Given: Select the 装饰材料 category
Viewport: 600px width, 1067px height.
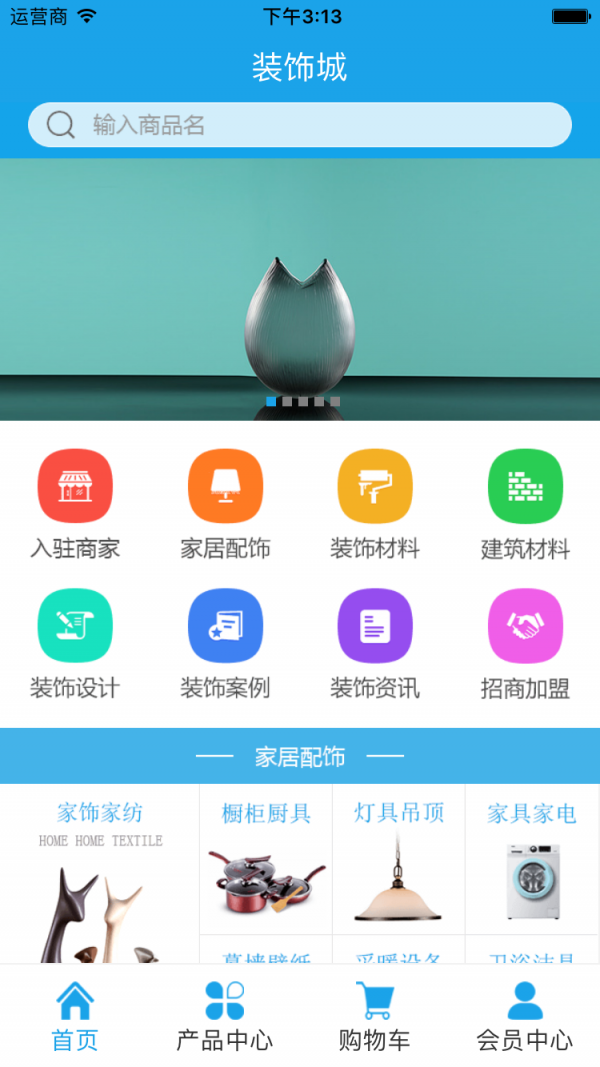Looking at the screenshot, I should [375, 486].
